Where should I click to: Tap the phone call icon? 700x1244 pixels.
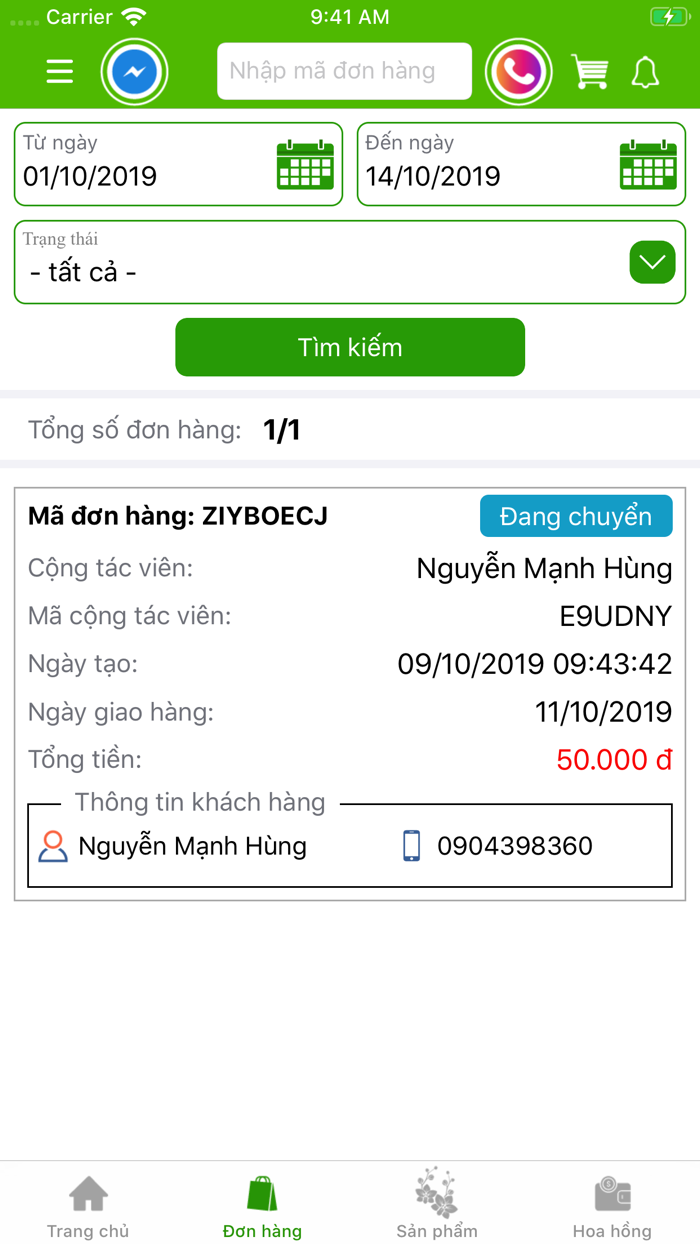point(519,72)
